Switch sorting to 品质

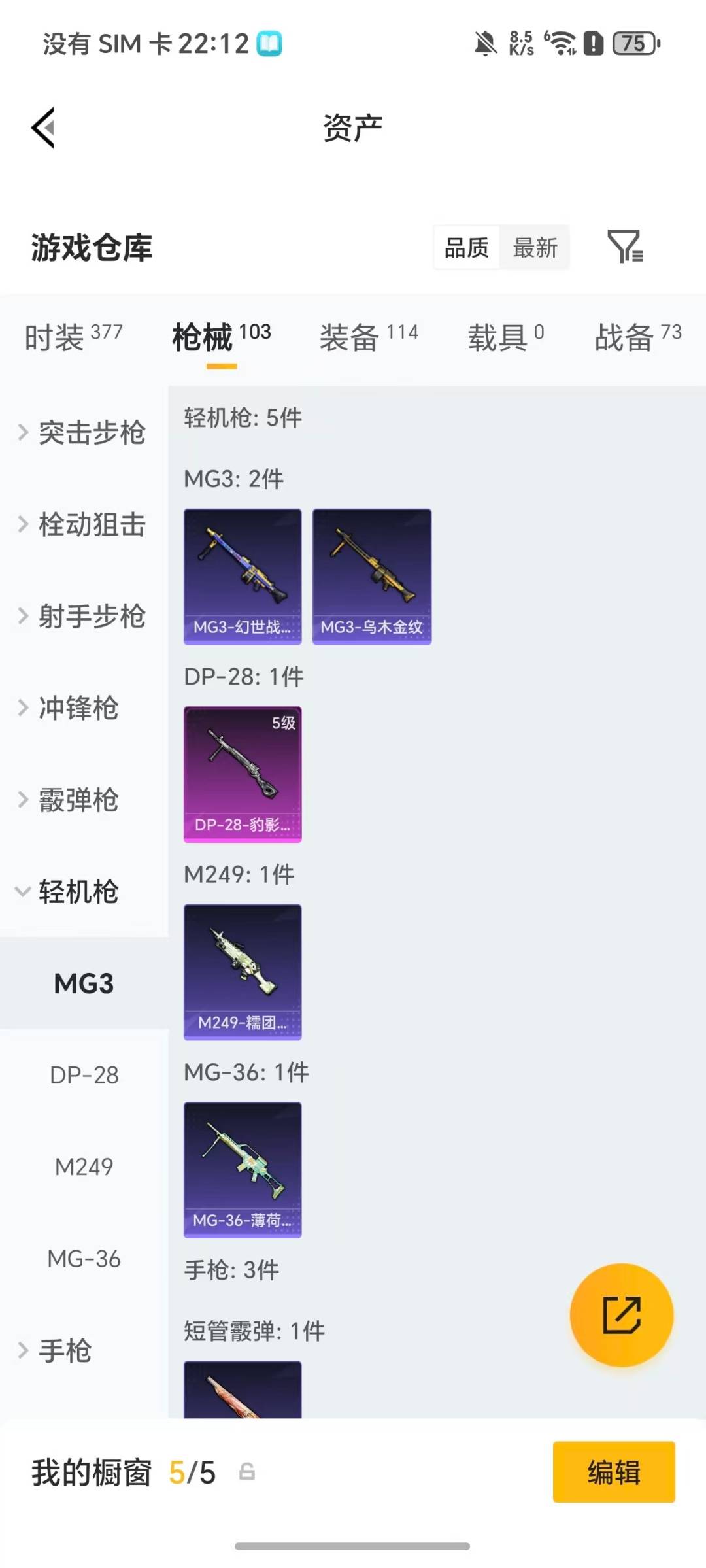465,247
